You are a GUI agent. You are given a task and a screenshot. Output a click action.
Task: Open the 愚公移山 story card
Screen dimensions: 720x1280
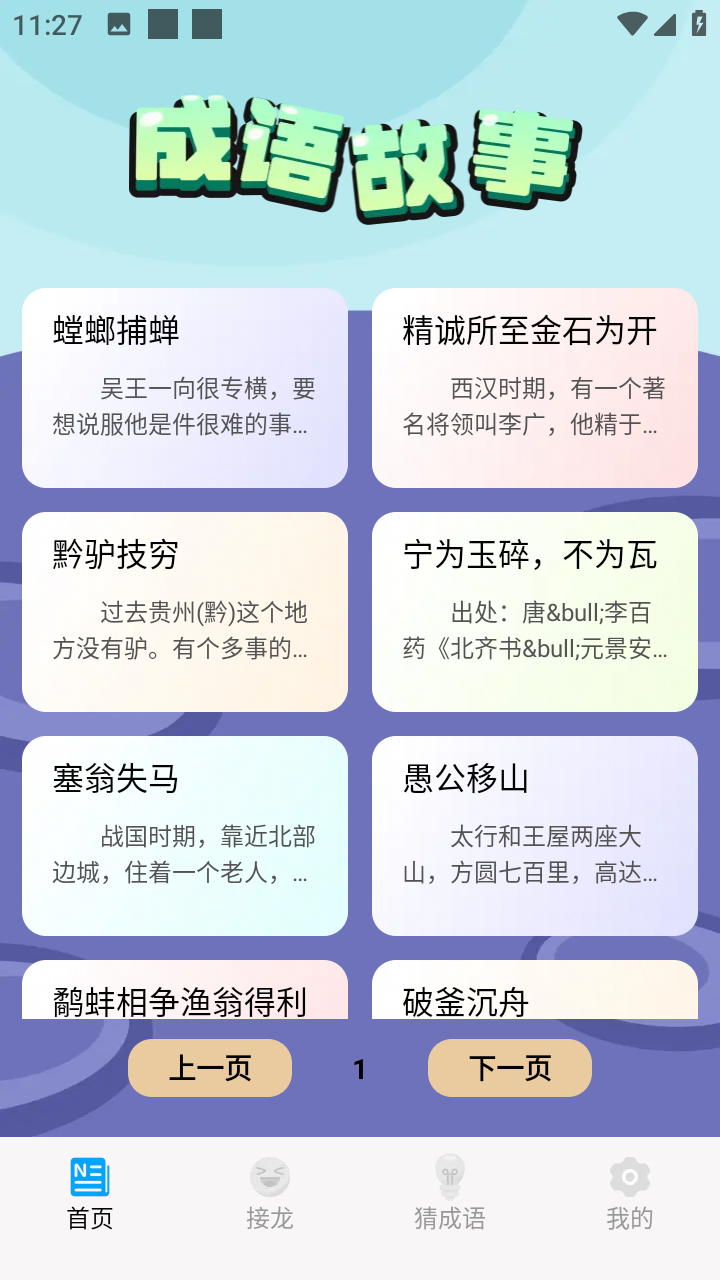(535, 836)
